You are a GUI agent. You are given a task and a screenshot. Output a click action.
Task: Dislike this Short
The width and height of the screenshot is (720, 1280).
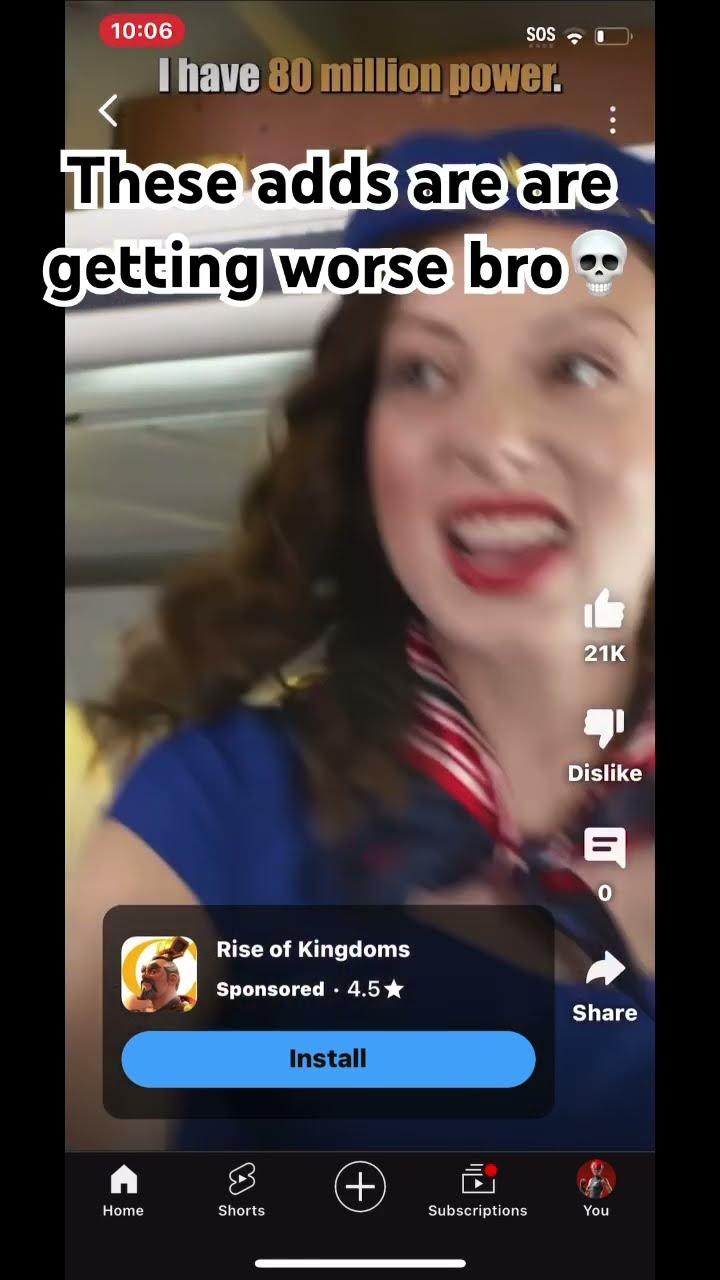pyautogui.click(x=604, y=730)
